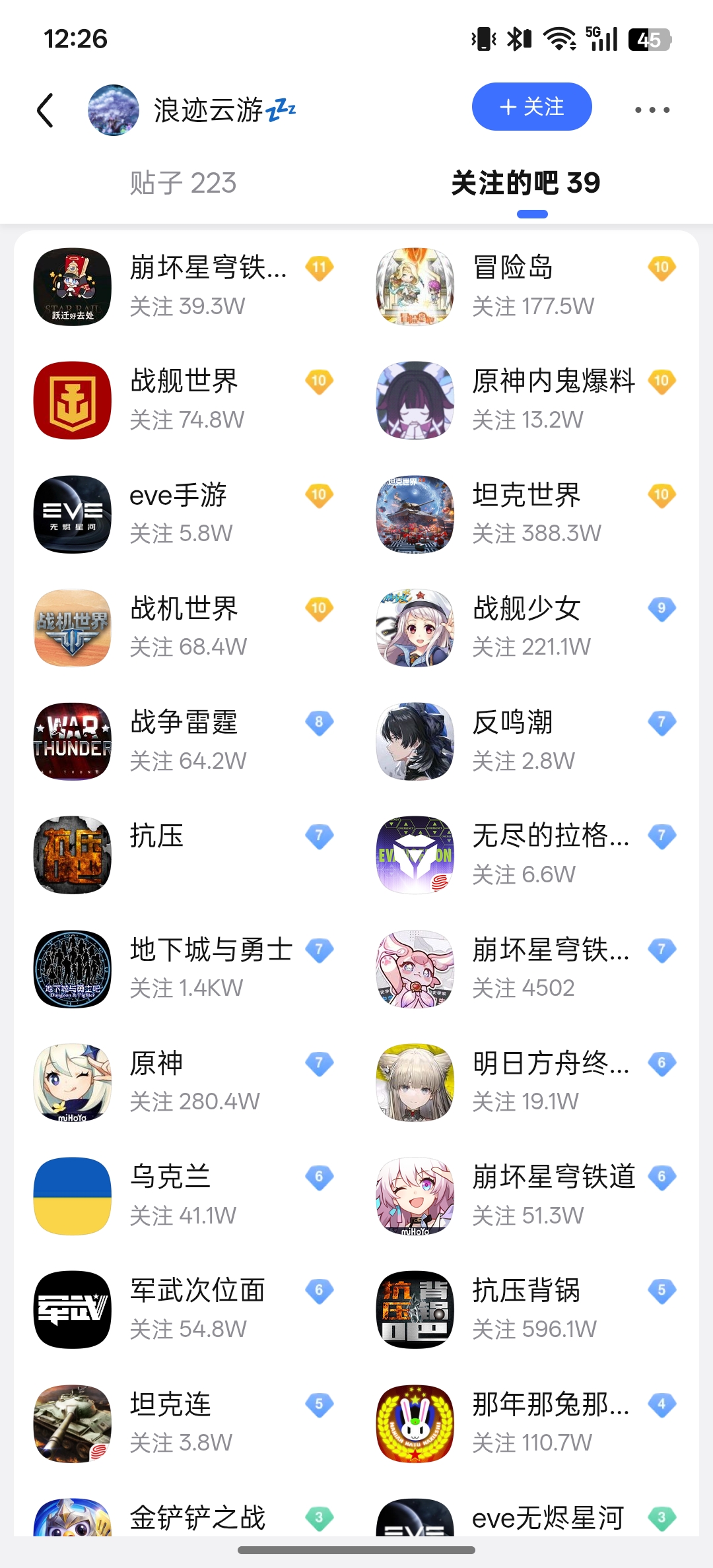Go to the 坦克世界 forum
Viewport: 713px width, 1568px height.
click(526, 513)
